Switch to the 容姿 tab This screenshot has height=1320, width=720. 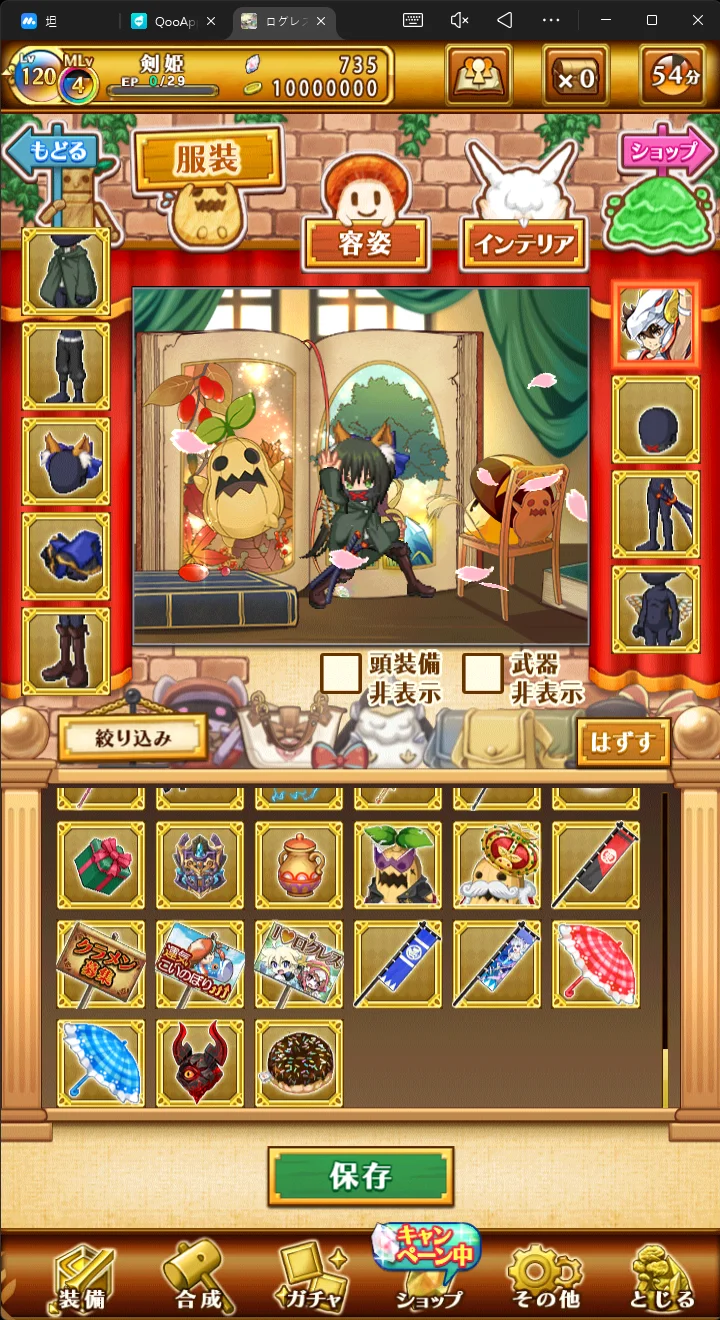pos(366,243)
